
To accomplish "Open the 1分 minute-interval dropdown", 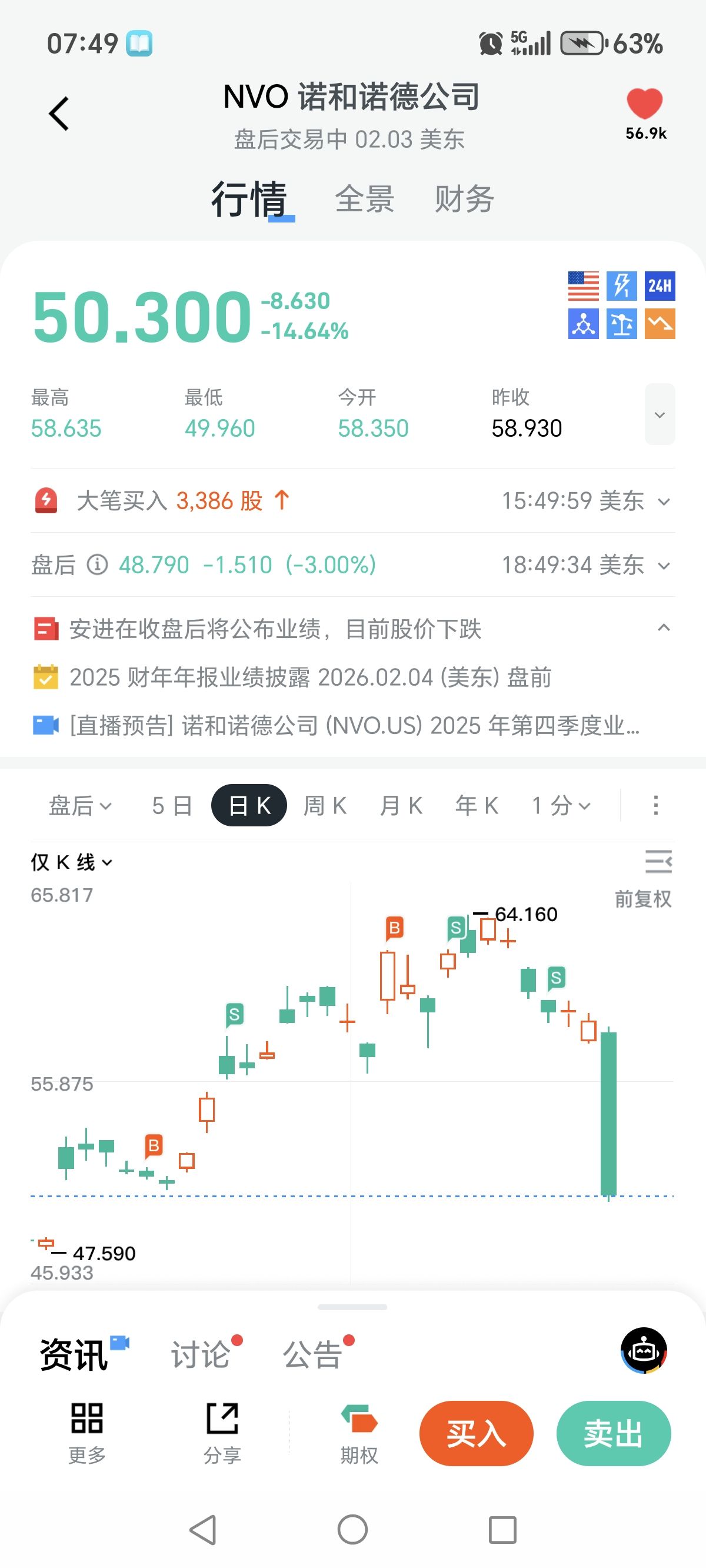I will 561,806.
